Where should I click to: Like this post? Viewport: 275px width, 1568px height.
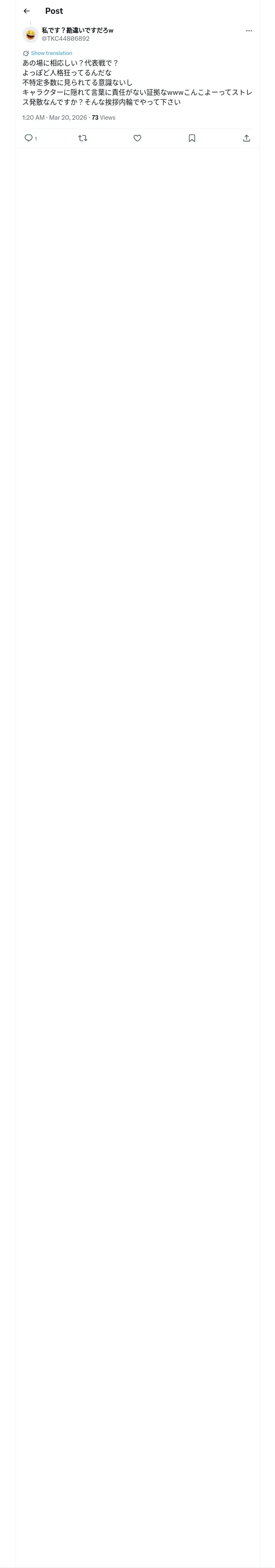tap(137, 138)
